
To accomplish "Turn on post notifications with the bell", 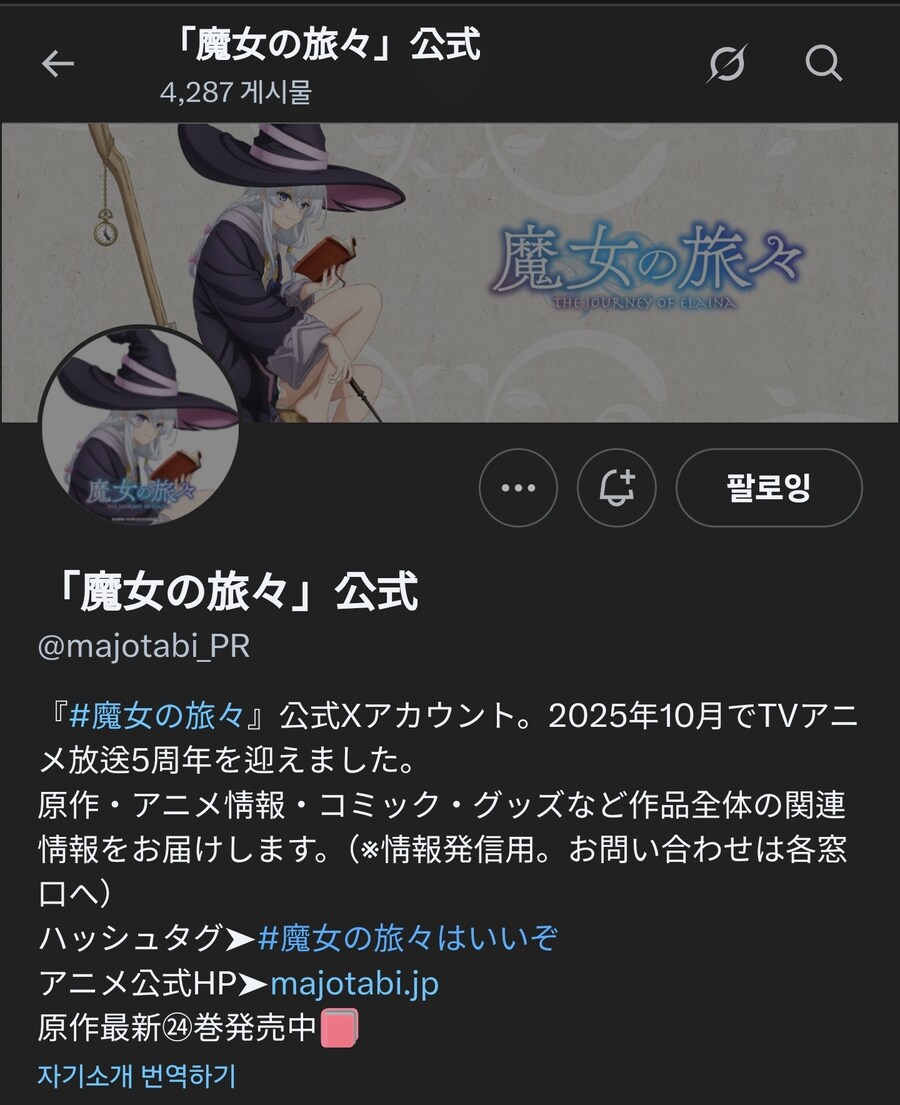I will (x=616, y=488).
